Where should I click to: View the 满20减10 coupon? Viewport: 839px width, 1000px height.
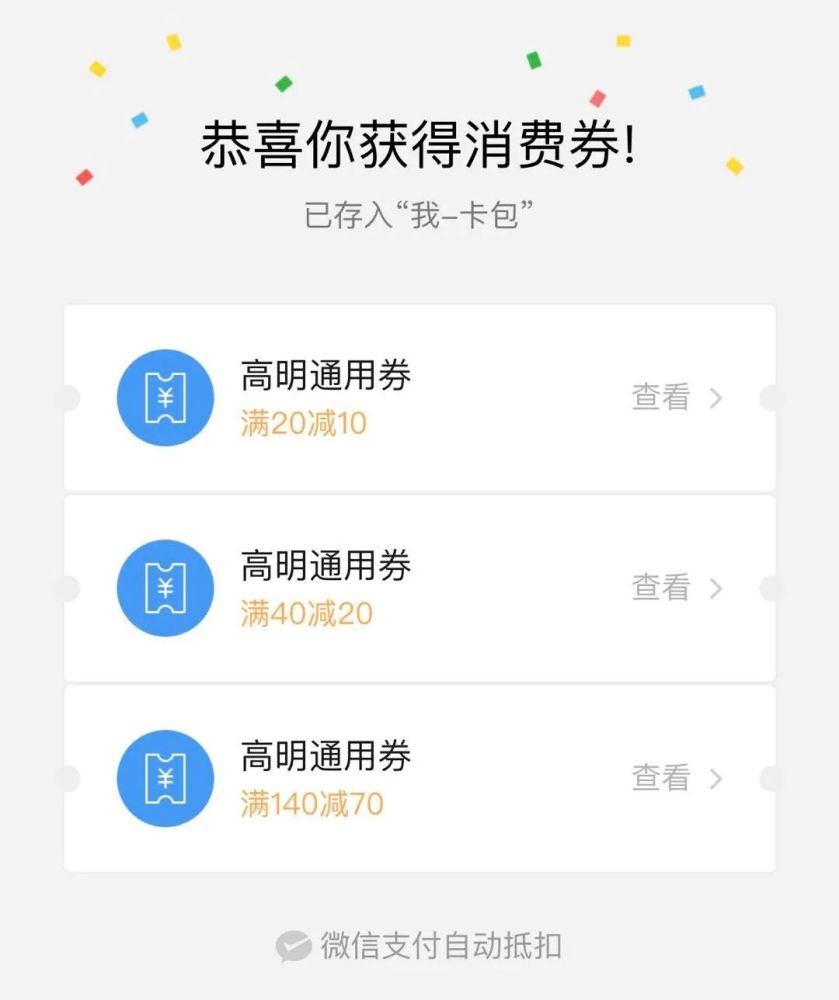click(x=676, y=398)
